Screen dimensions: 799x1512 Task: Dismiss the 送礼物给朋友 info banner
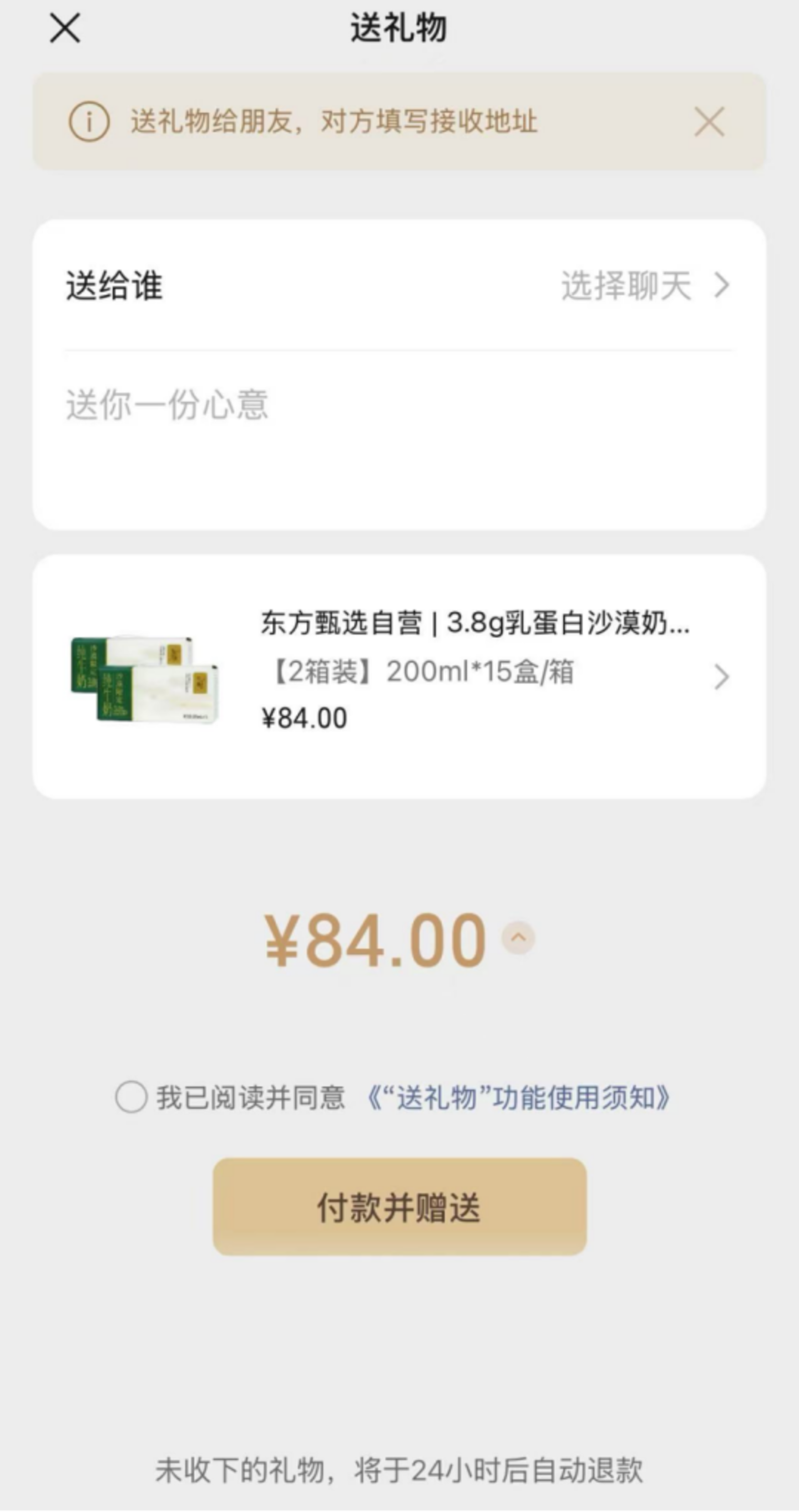click(x=709, y=122)
